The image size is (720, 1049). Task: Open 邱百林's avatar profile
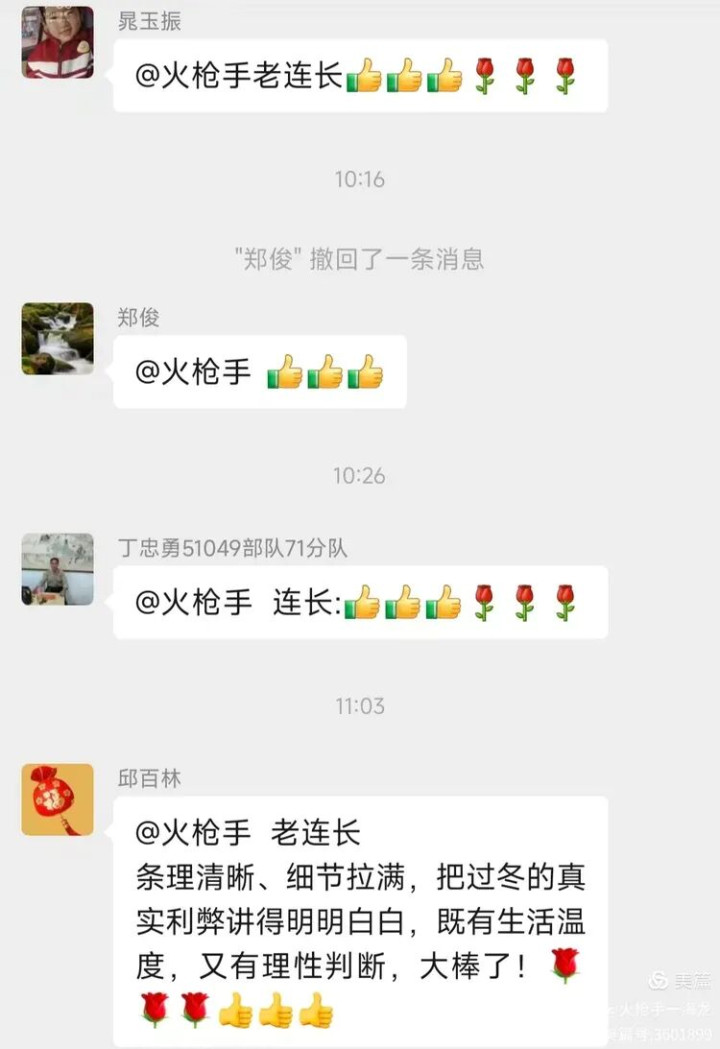[x=58, y=800]
